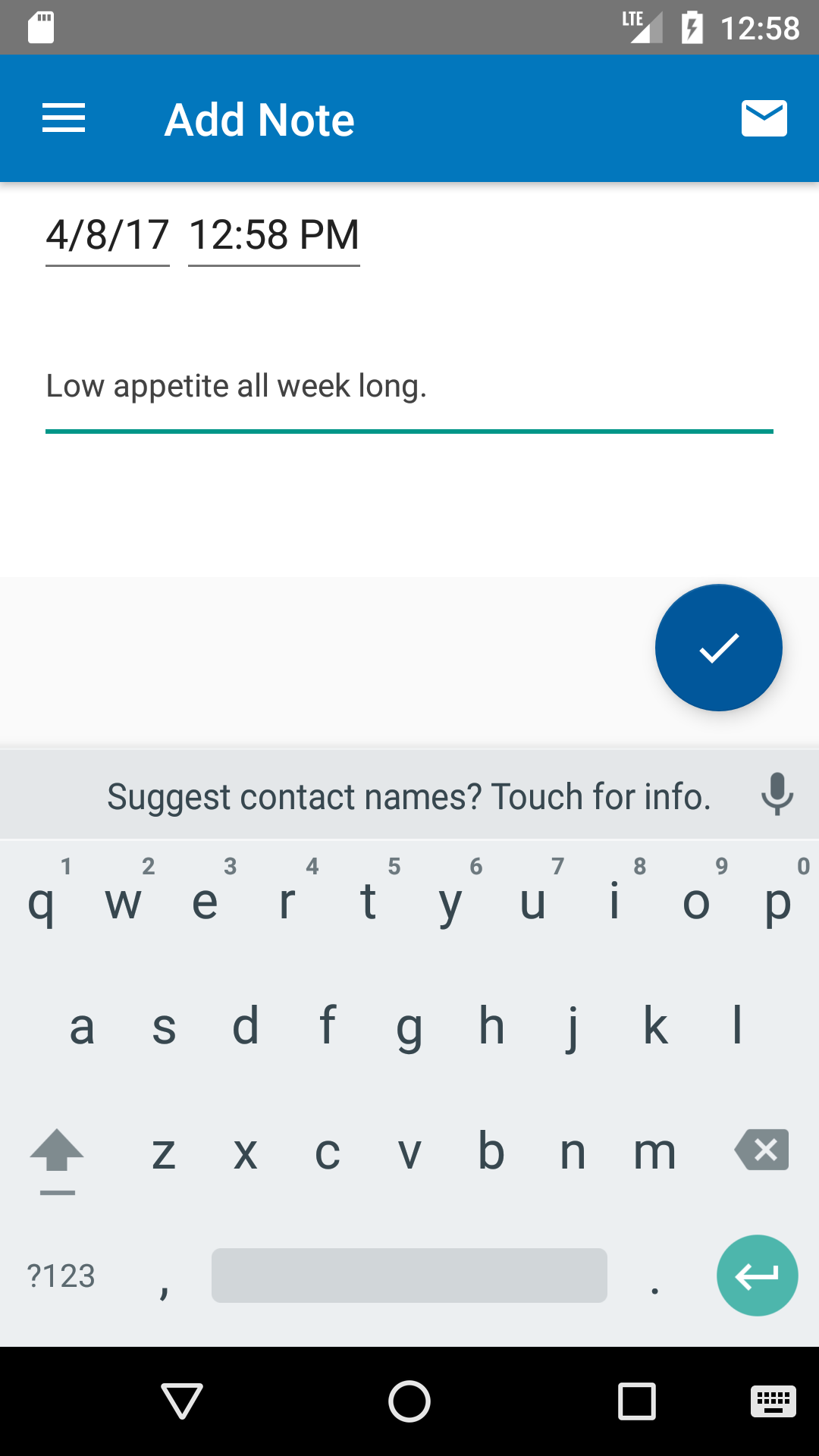819x1456 pixels.
Task: Switch keyboard to ?123 symbols
Action: [61, 1276]
